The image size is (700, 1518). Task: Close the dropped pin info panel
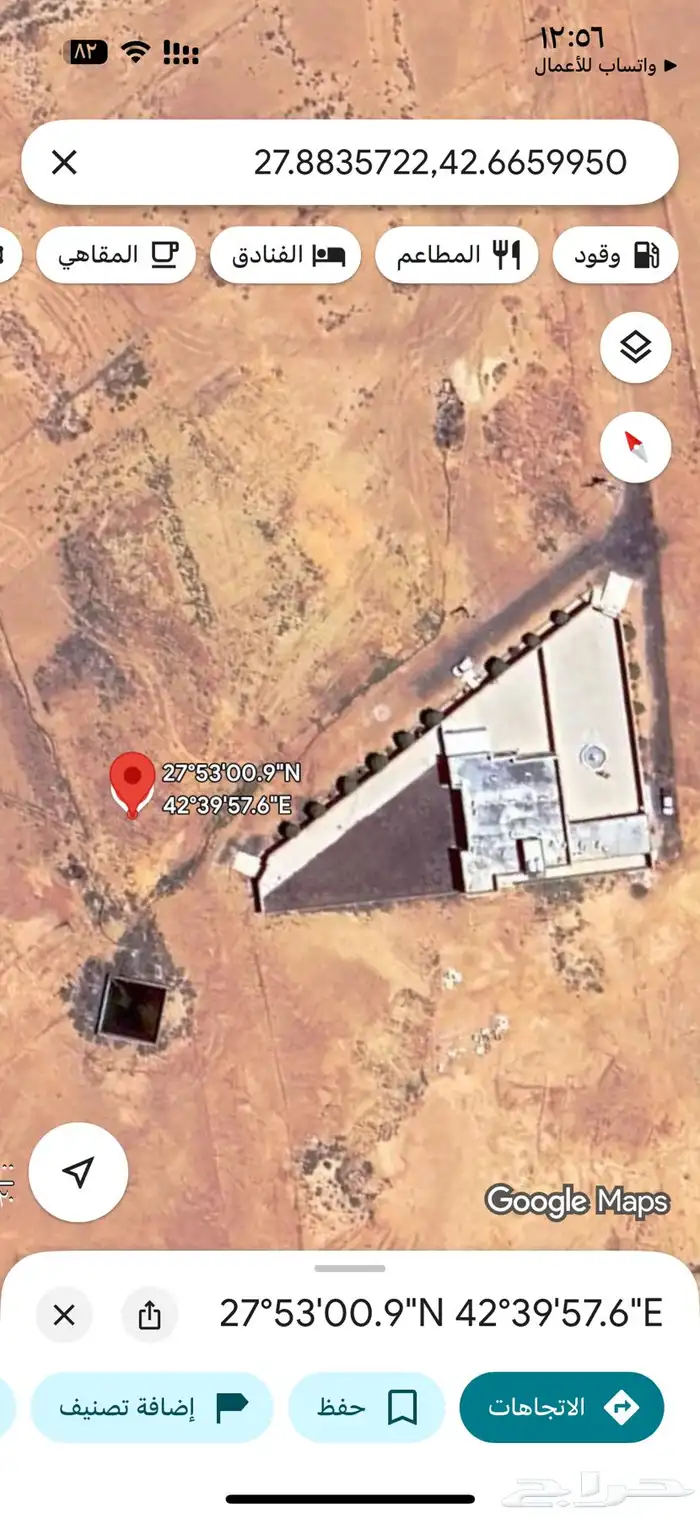(64, 1314)
